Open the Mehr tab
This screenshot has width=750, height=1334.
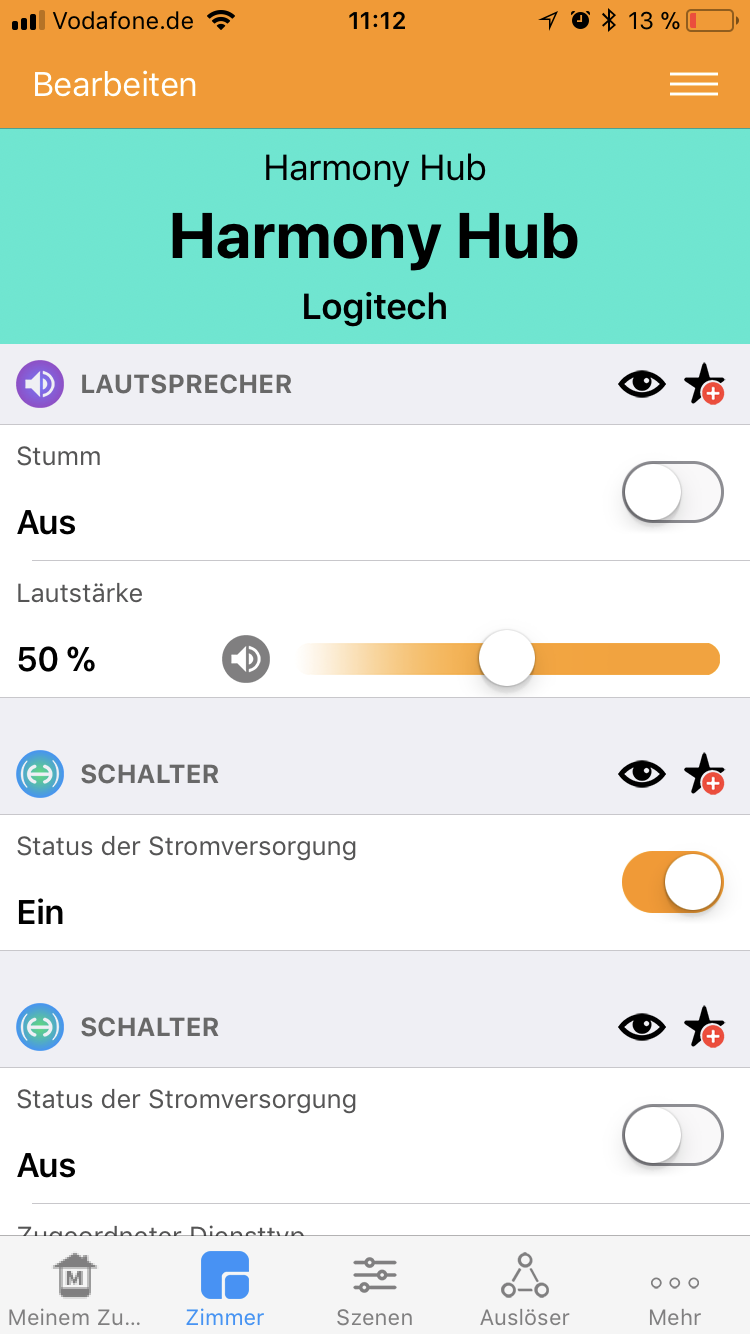click(x=675, y=1288)
